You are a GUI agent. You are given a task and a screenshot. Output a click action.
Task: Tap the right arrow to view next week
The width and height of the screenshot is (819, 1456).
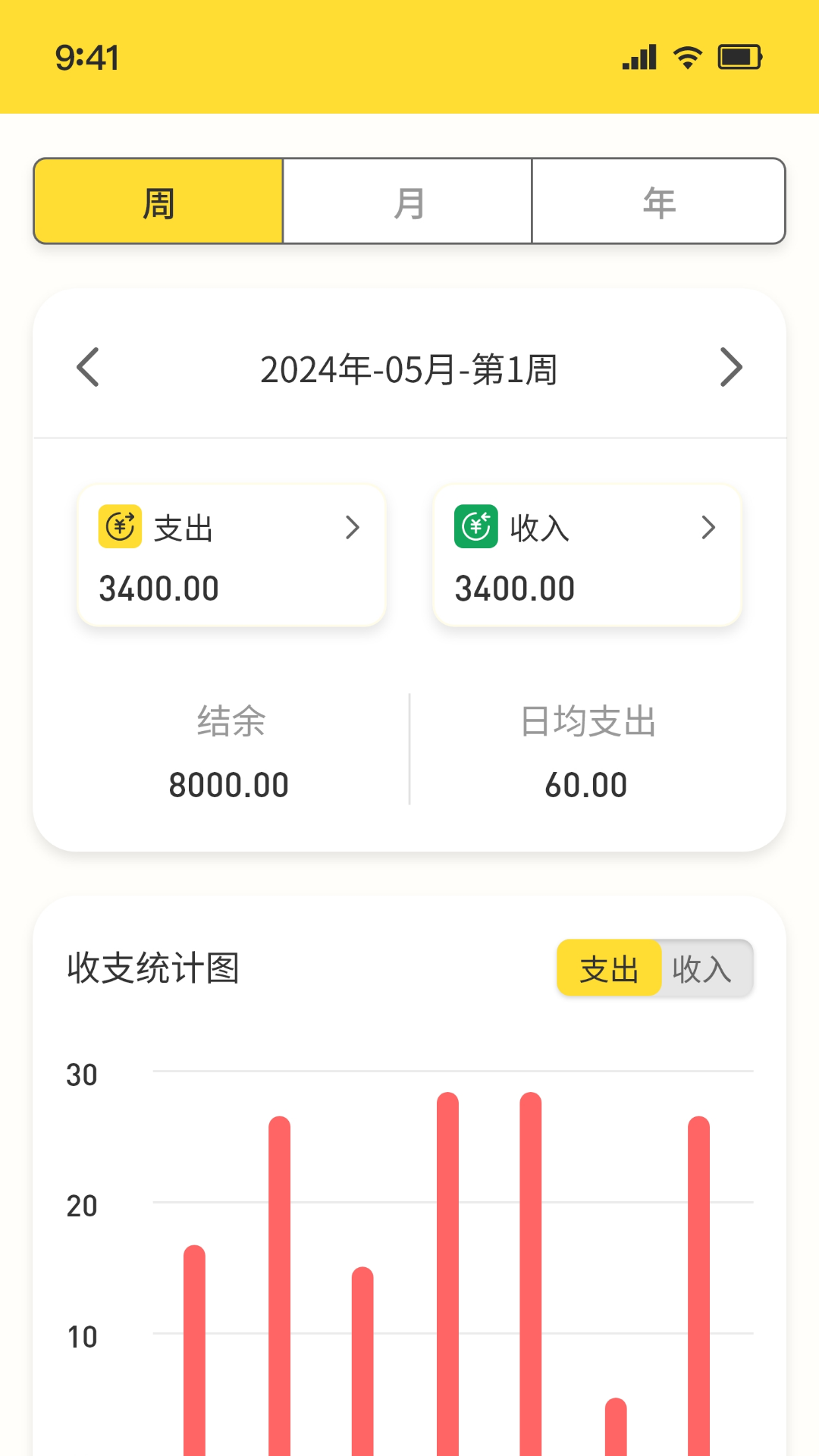(x=732, y=368)
